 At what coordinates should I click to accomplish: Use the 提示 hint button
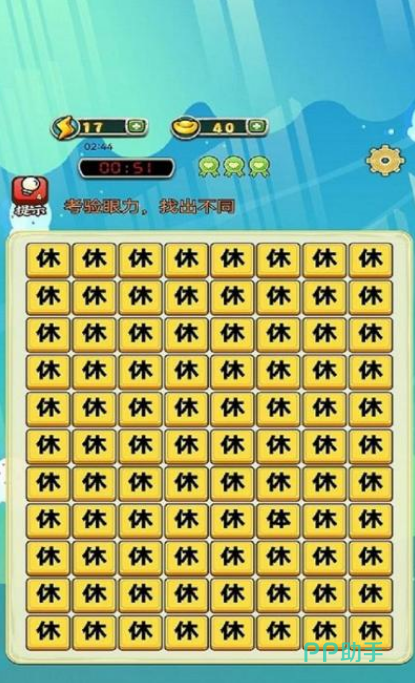pos(30,196)
